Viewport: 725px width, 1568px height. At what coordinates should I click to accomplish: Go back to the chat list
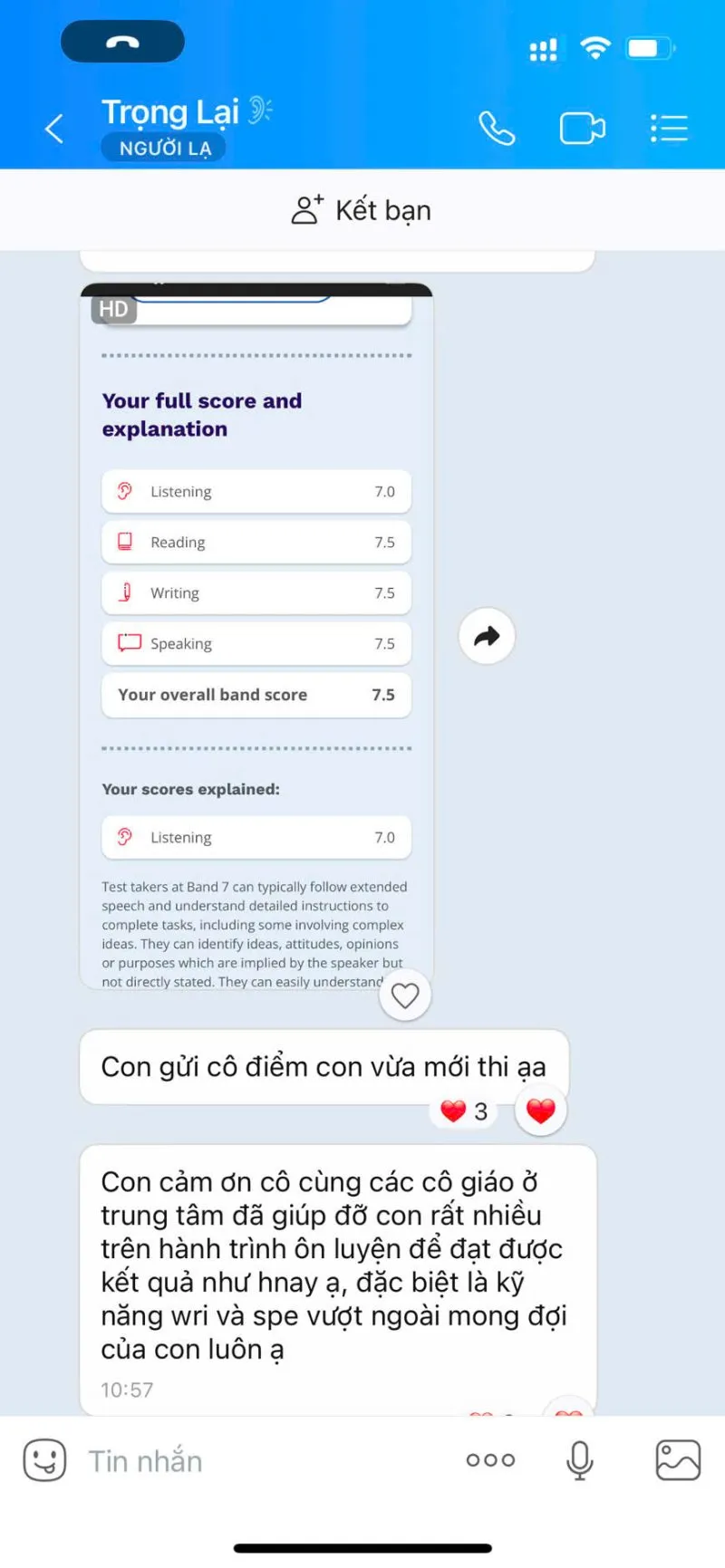54,129
